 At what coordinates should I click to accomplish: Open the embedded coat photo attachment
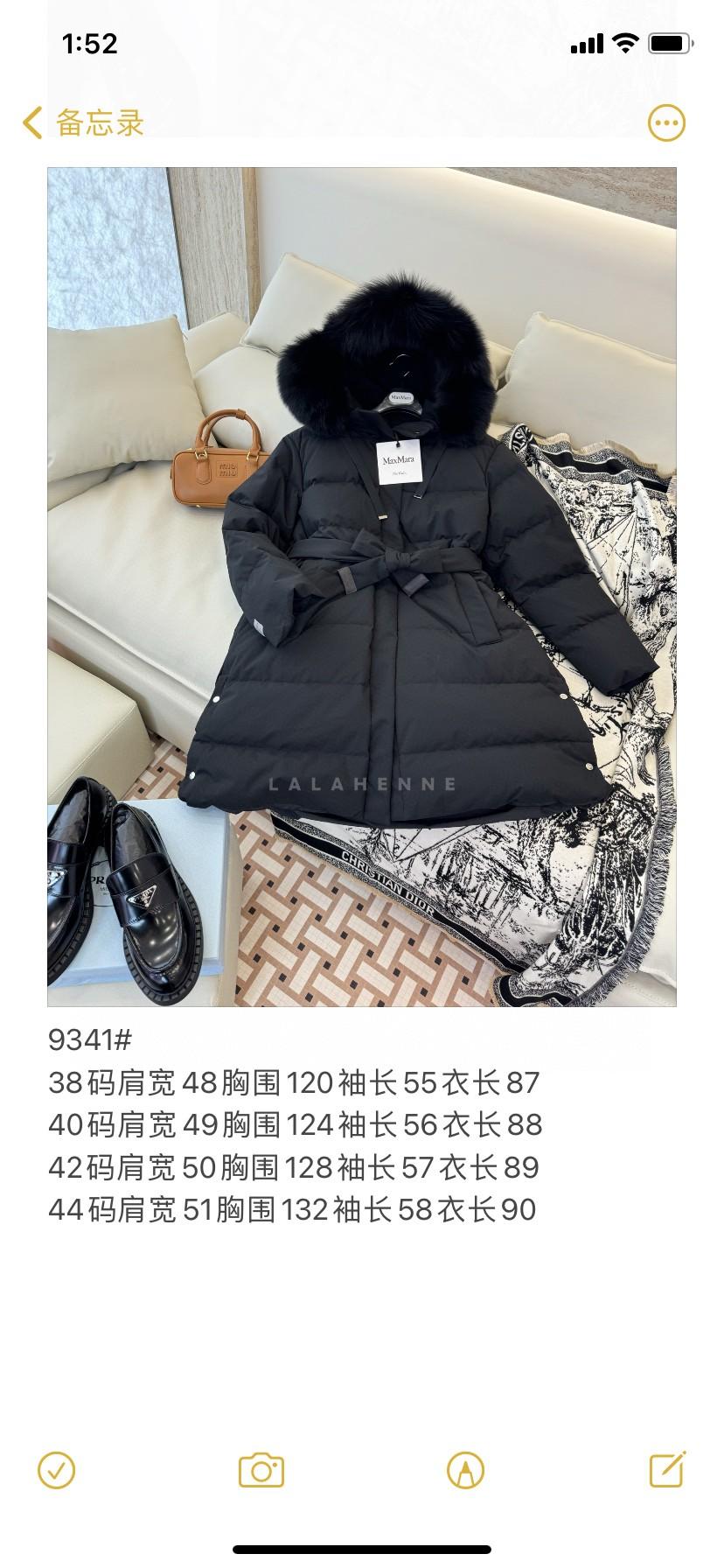coord(361,586)
